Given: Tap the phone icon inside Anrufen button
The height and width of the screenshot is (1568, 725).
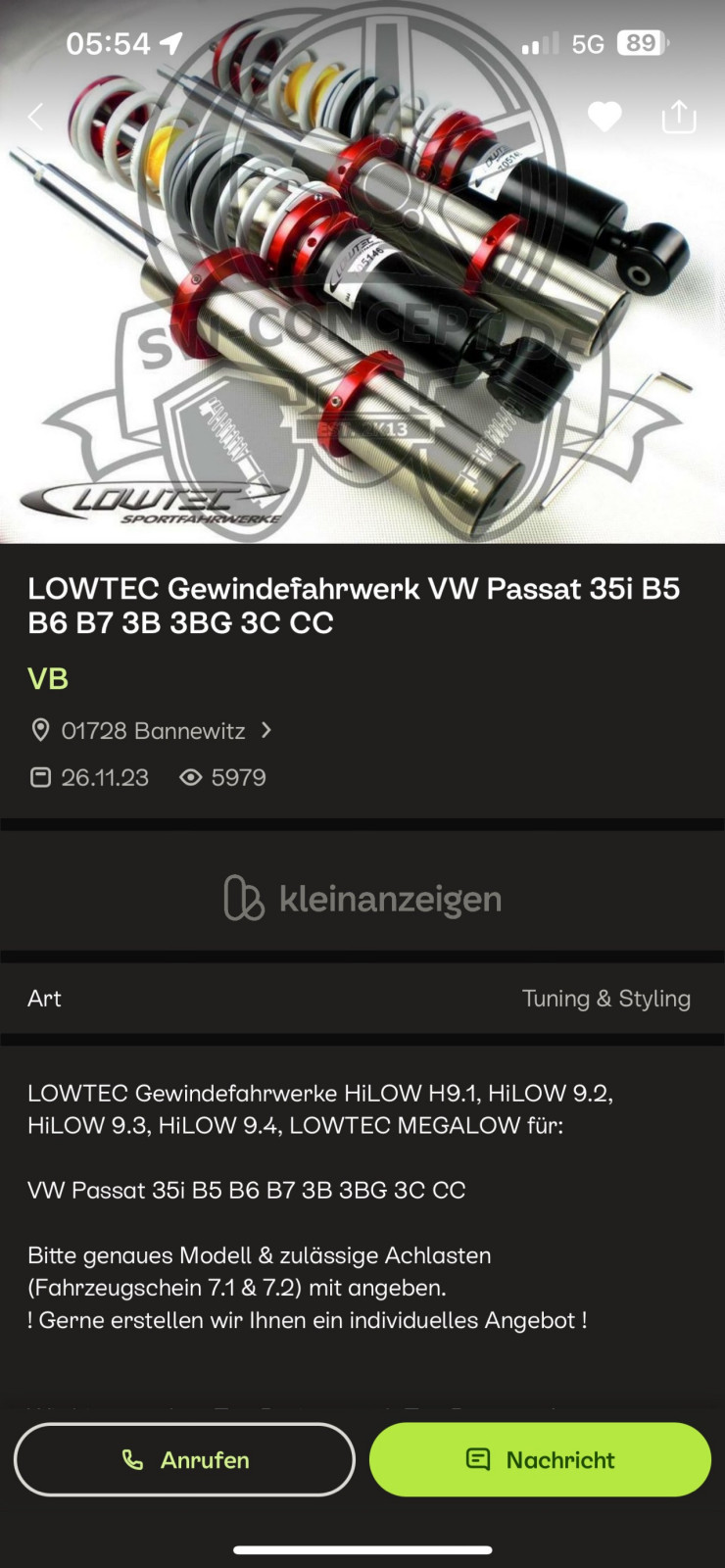Looking at the screenshot, I should pos(133,1459).
